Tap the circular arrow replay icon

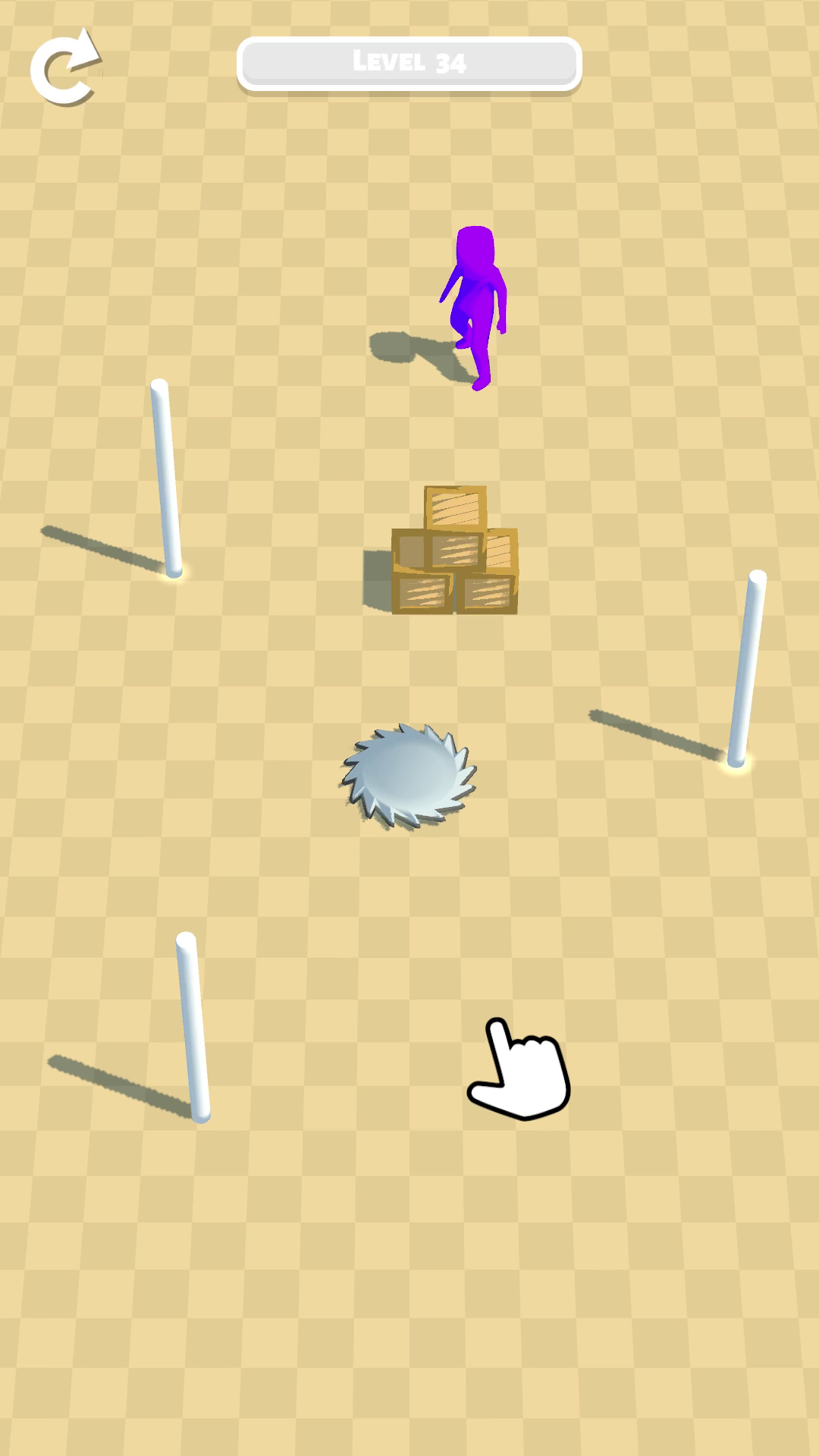(67, 67)
